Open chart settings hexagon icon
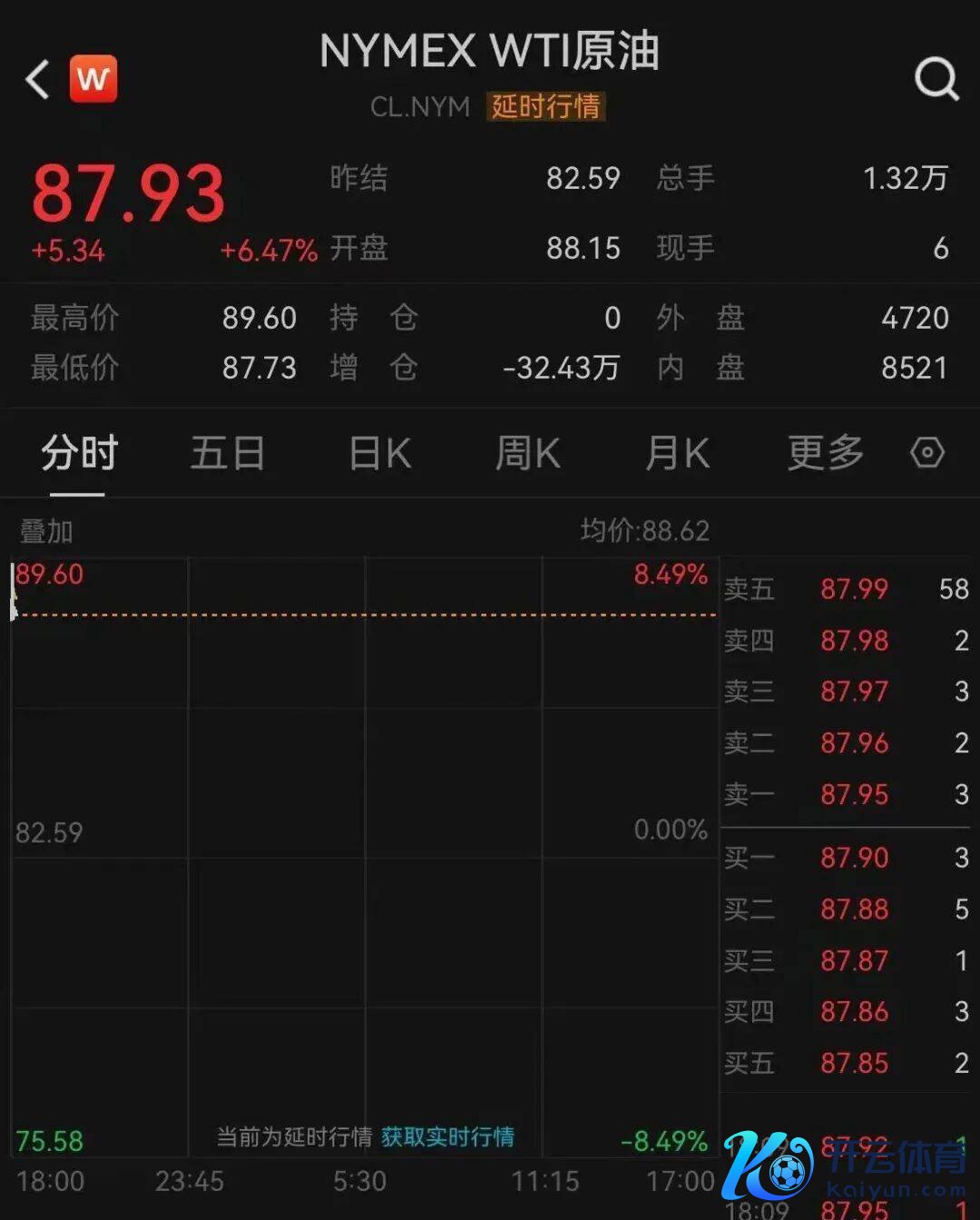This screenshot has width=980, height=1220. (x=927, y=452)
